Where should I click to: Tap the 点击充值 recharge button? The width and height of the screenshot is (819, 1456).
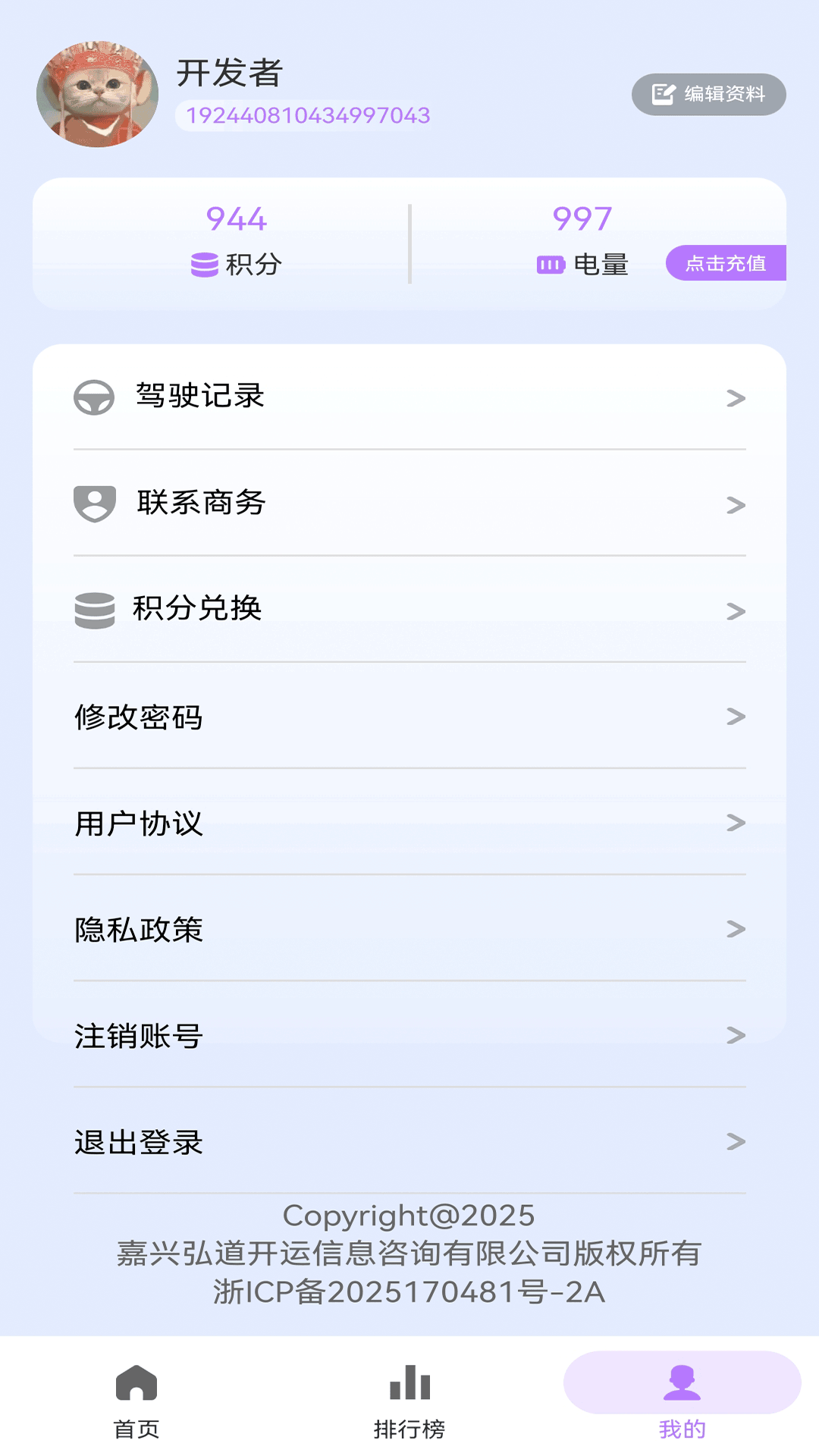(x=725, y=263)
